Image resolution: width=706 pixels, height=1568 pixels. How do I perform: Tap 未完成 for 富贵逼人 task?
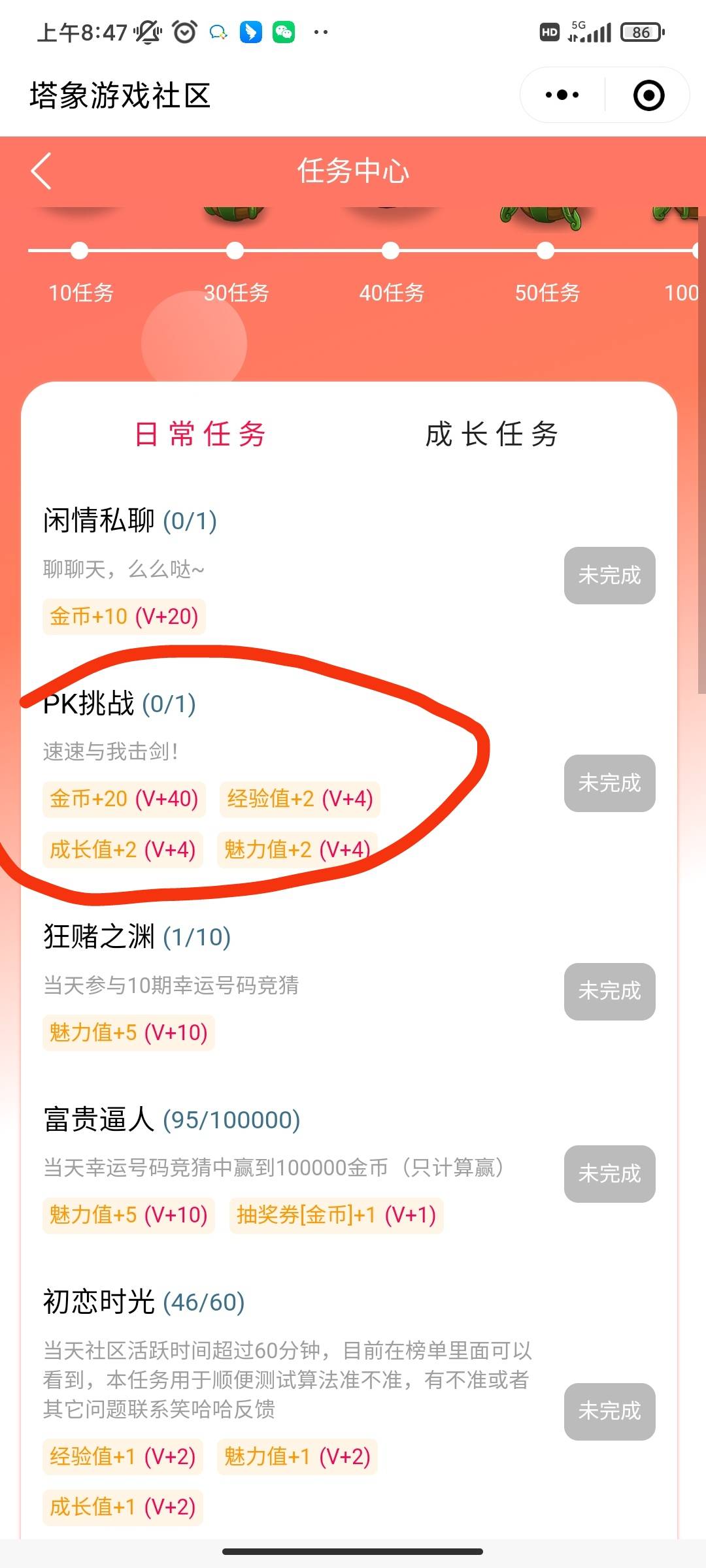coord(609,1173)
